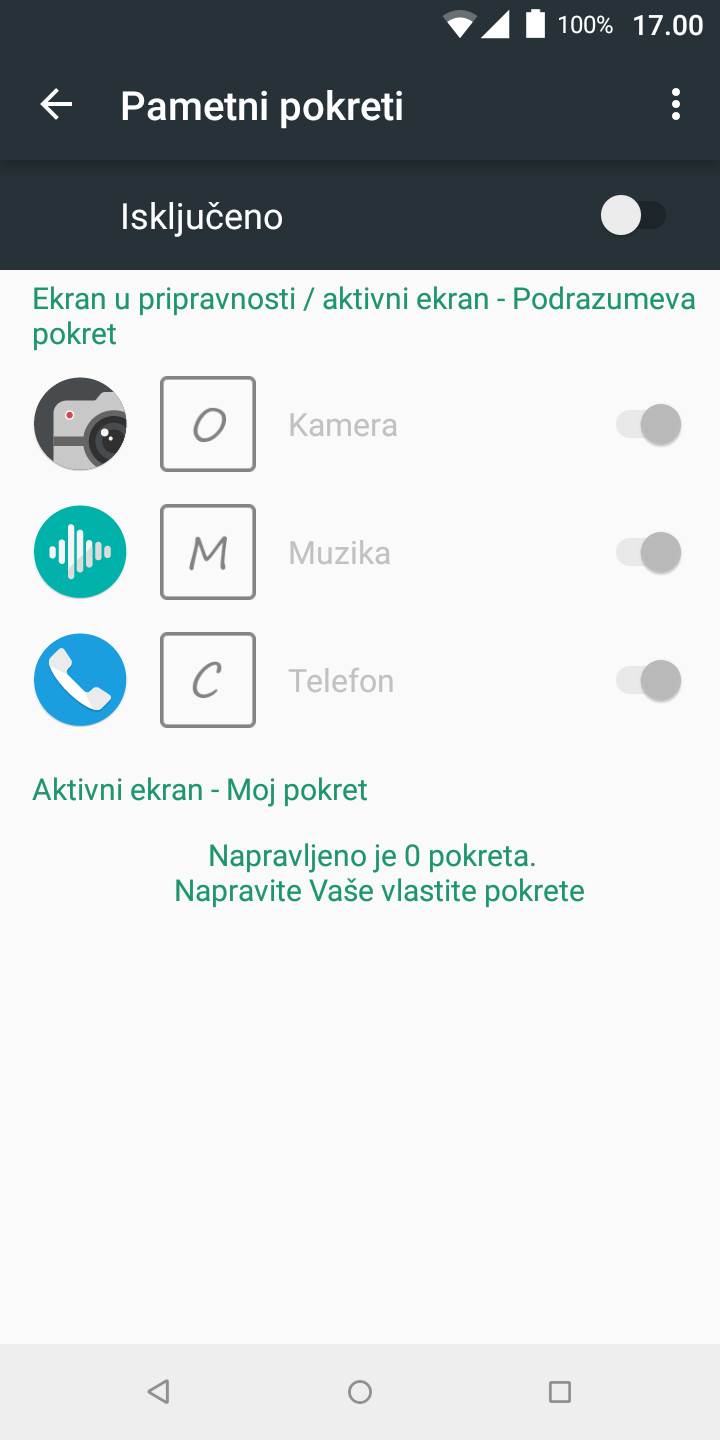The width and height of the screenshot is (720, 1440).
Task: Toggle the Kamera gesture switch
Action: click(649, 425)
